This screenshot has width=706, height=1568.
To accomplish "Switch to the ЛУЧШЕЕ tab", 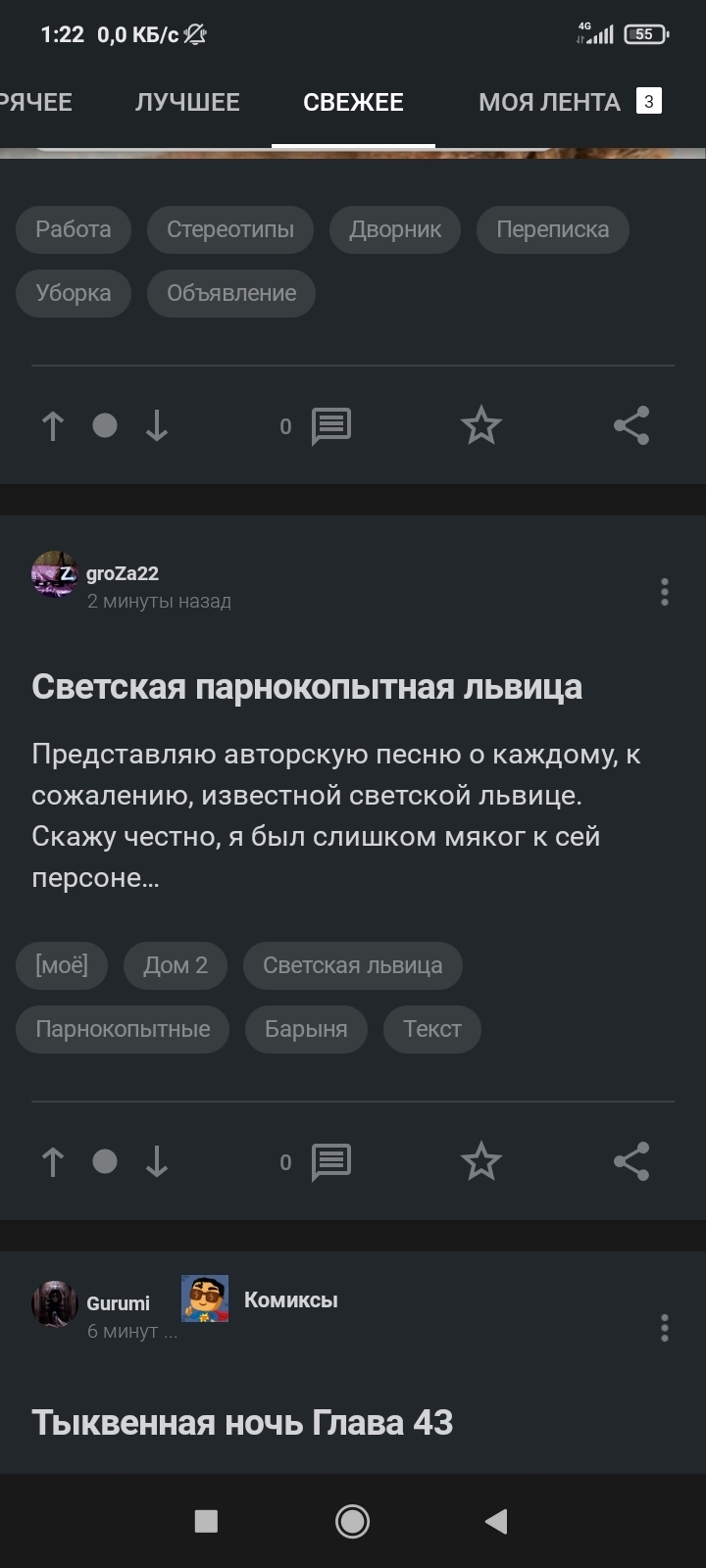I will coord(187,102).
